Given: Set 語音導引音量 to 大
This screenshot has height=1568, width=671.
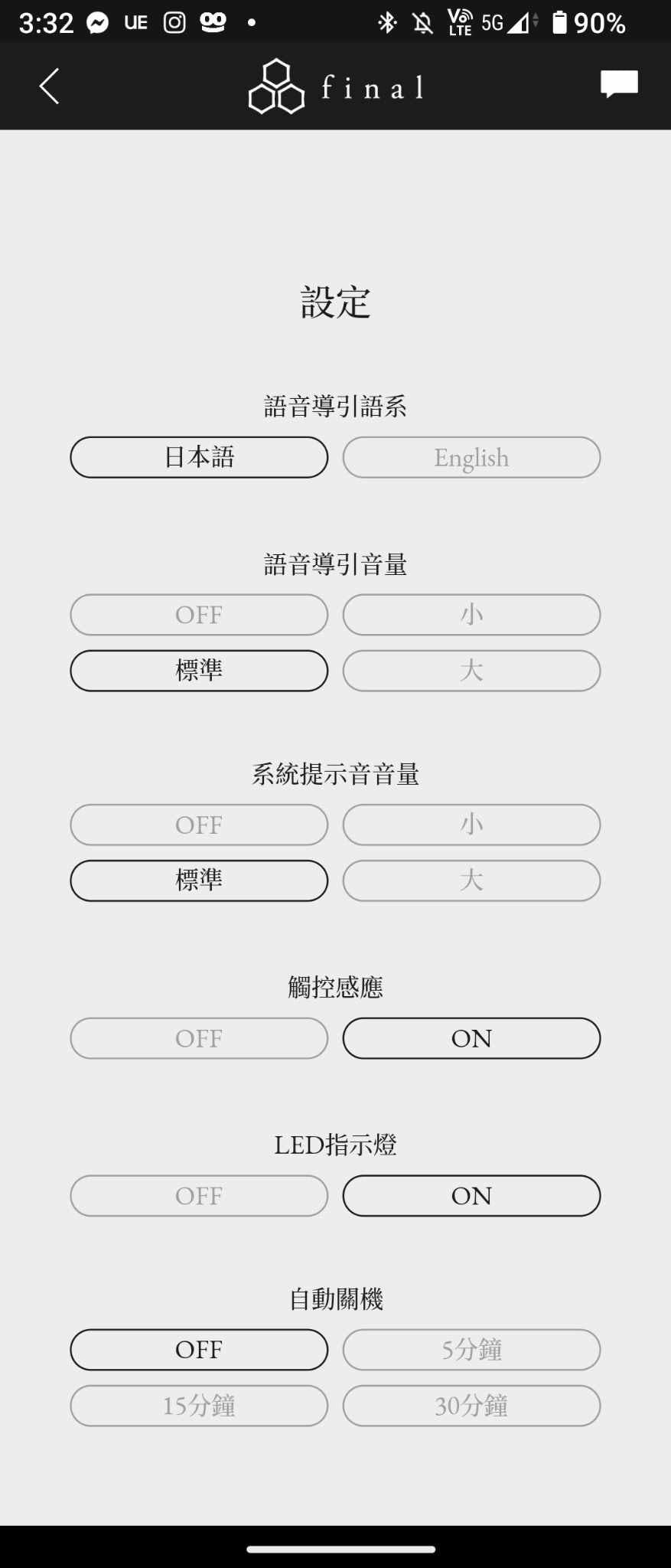Looking at the screenshot, I should click(471, 671).
